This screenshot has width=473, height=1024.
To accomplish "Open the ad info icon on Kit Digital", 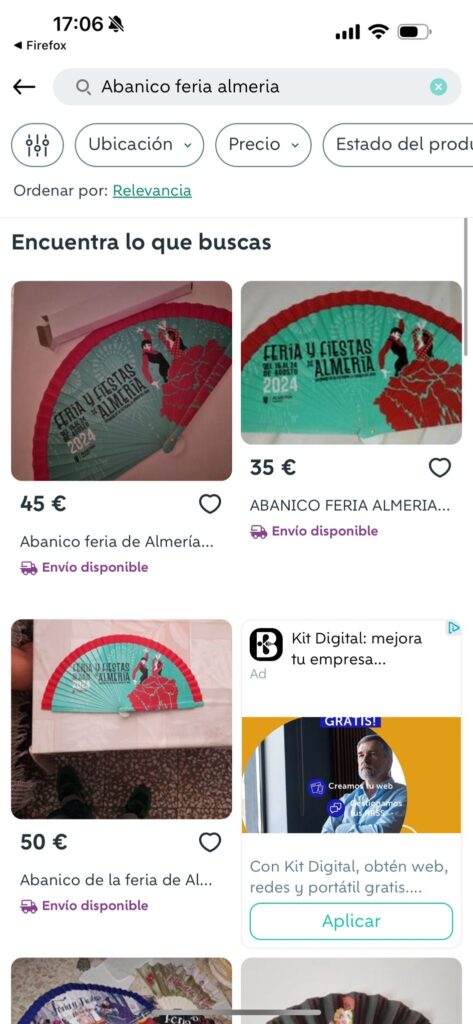I will pos(453,628).
